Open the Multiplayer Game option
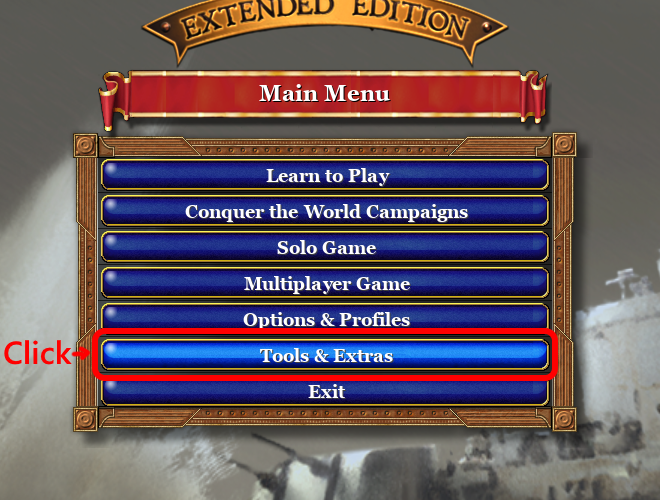The height and width of the screenshot is (500, 660). click(326, 284)
